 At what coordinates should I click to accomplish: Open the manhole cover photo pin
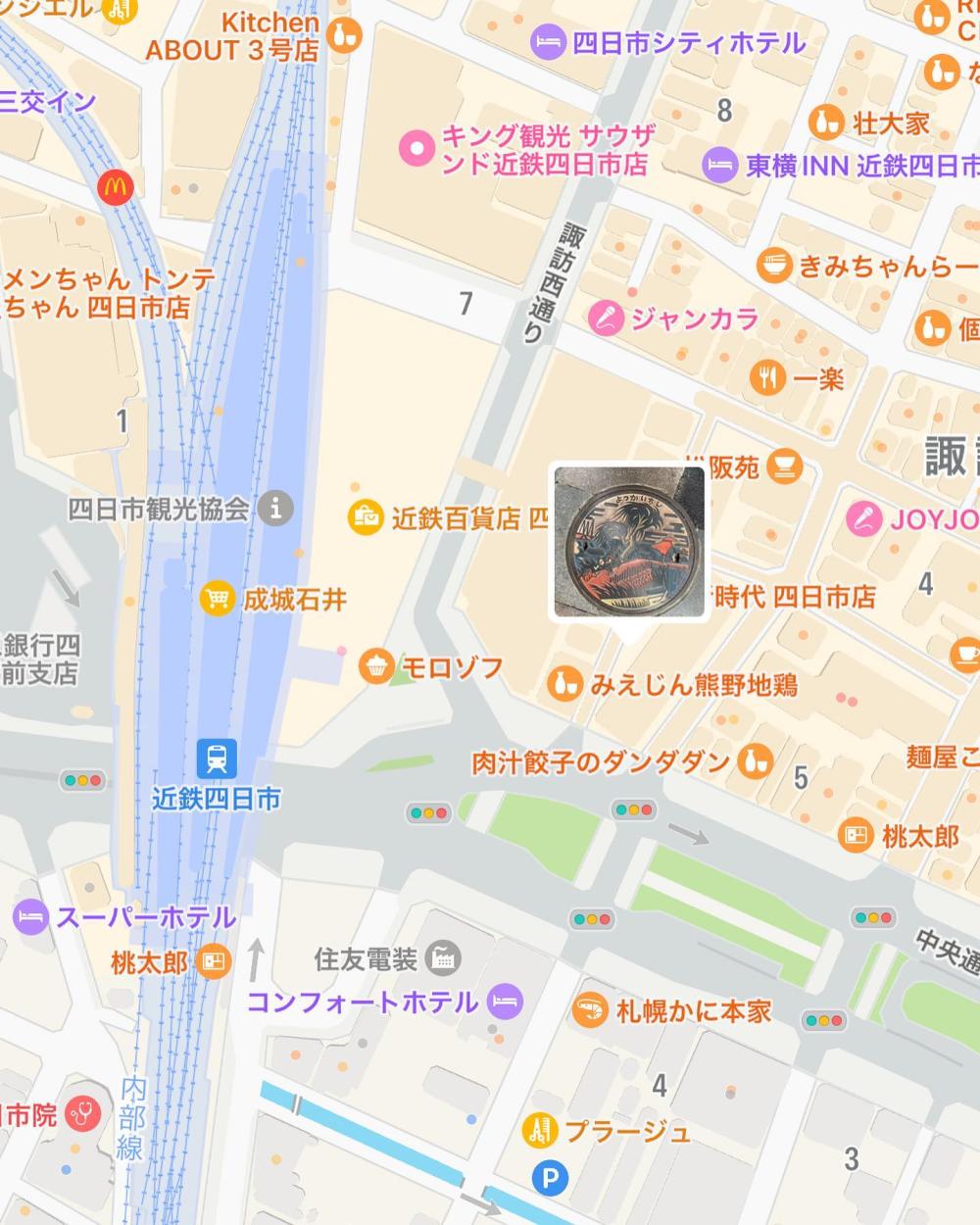coord(629,542)
